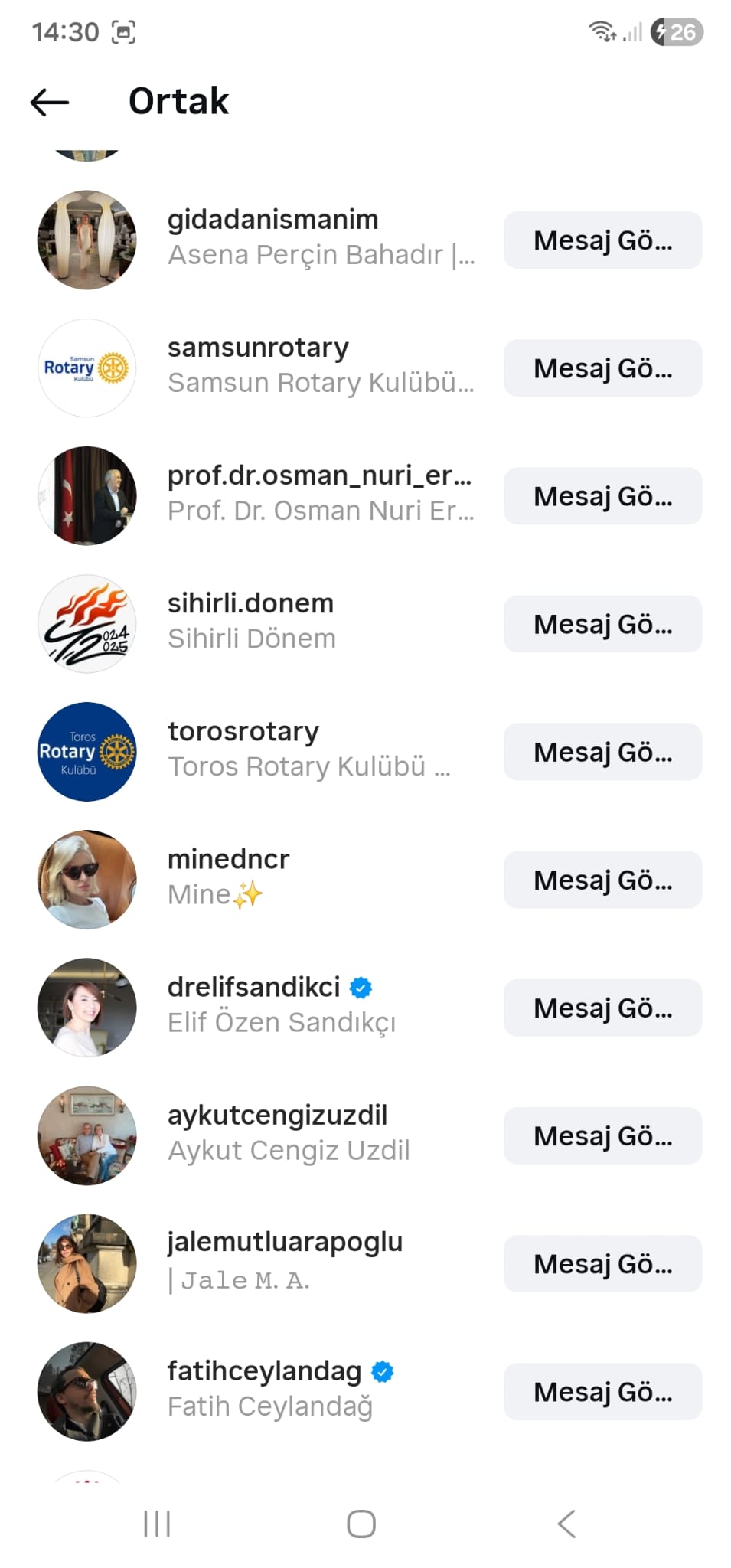Tap Mesaj Gö... beside jalemutluarapoglu
The width and height of the screenshot is (731, 1568).
[602, 1263]
